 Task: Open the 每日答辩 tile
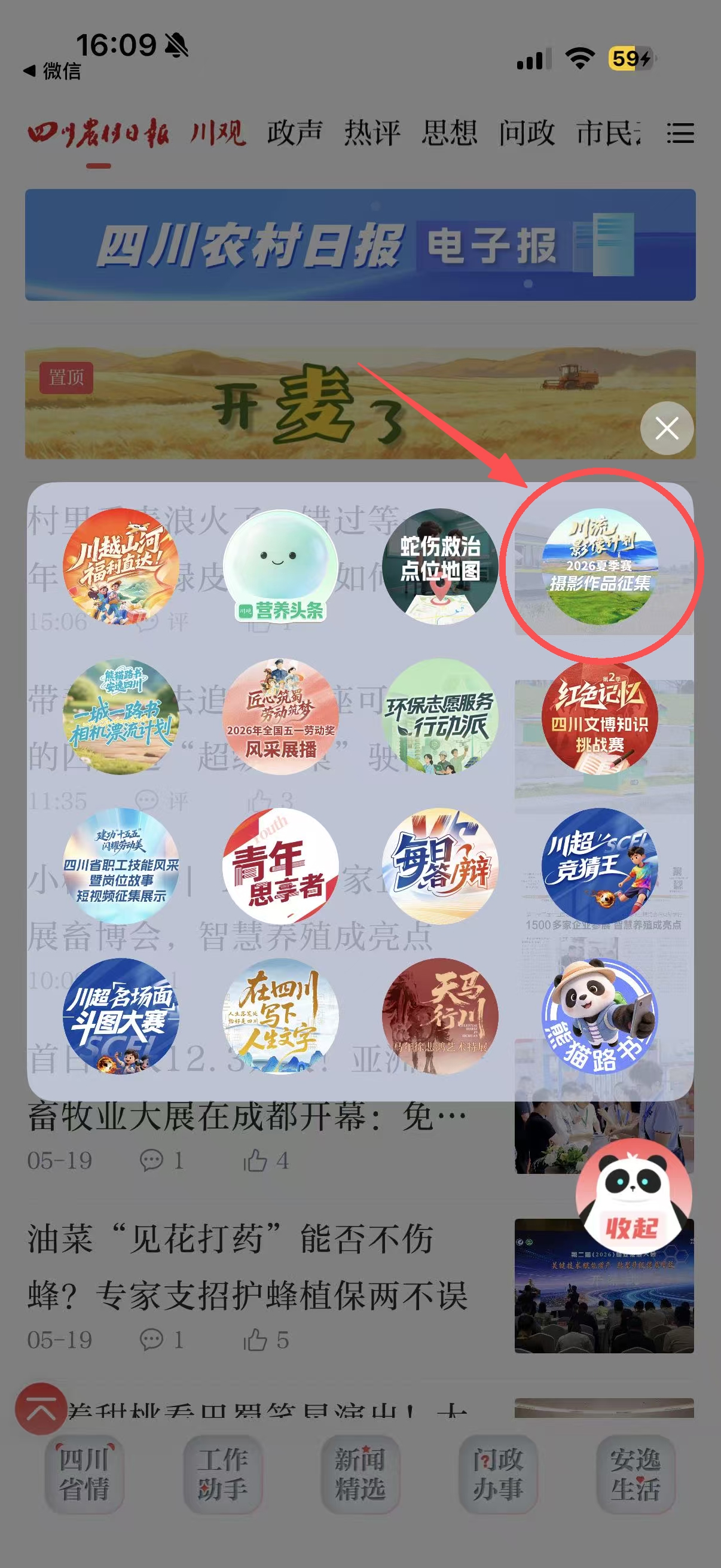440,866
